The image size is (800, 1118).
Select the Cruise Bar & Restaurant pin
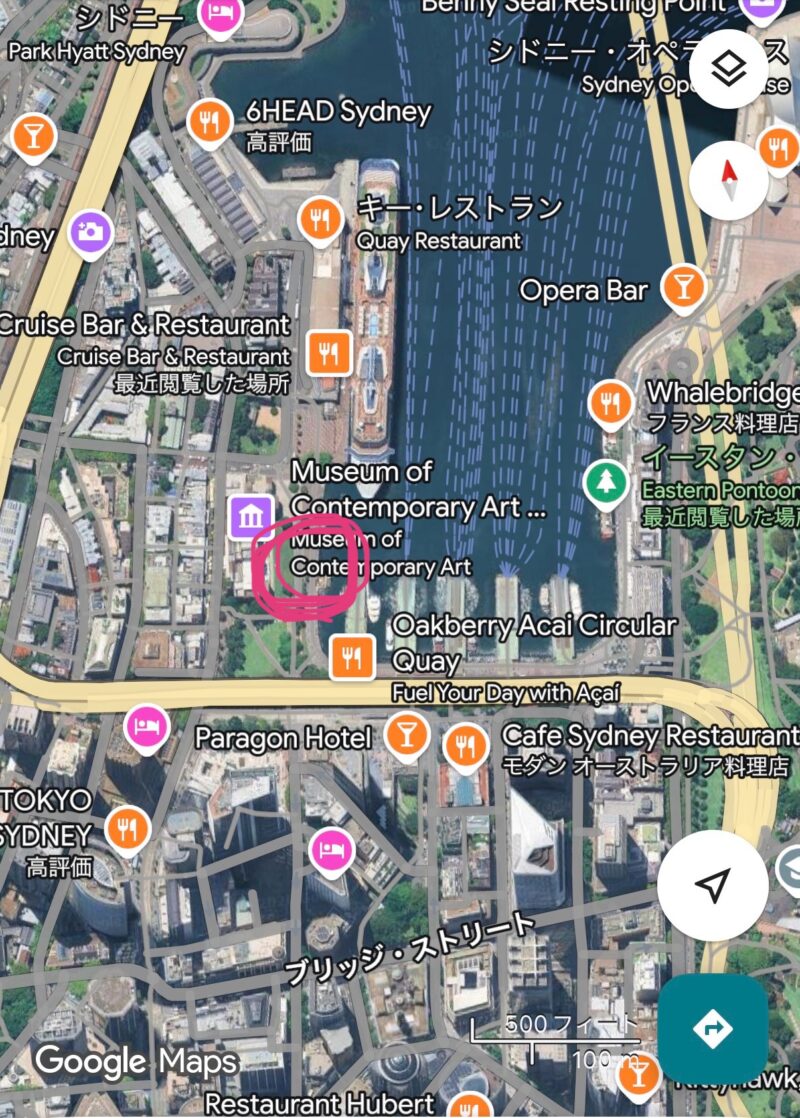coord(328,352)
